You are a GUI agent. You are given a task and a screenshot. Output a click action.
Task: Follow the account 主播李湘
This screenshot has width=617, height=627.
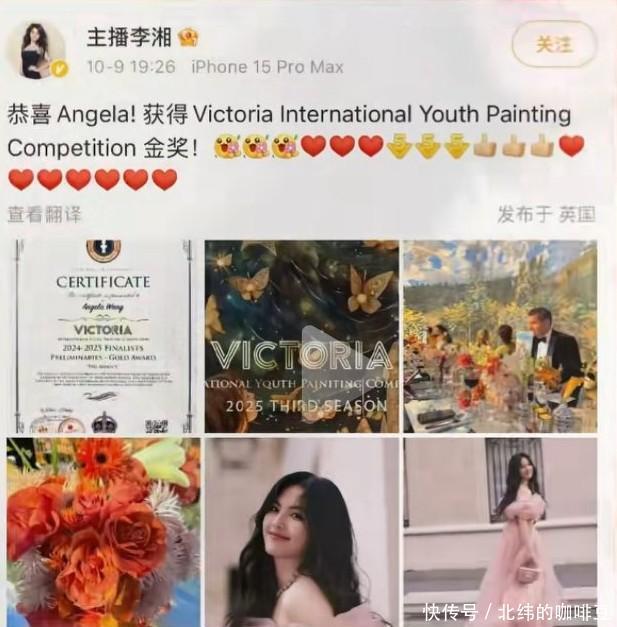click(553, 45)
